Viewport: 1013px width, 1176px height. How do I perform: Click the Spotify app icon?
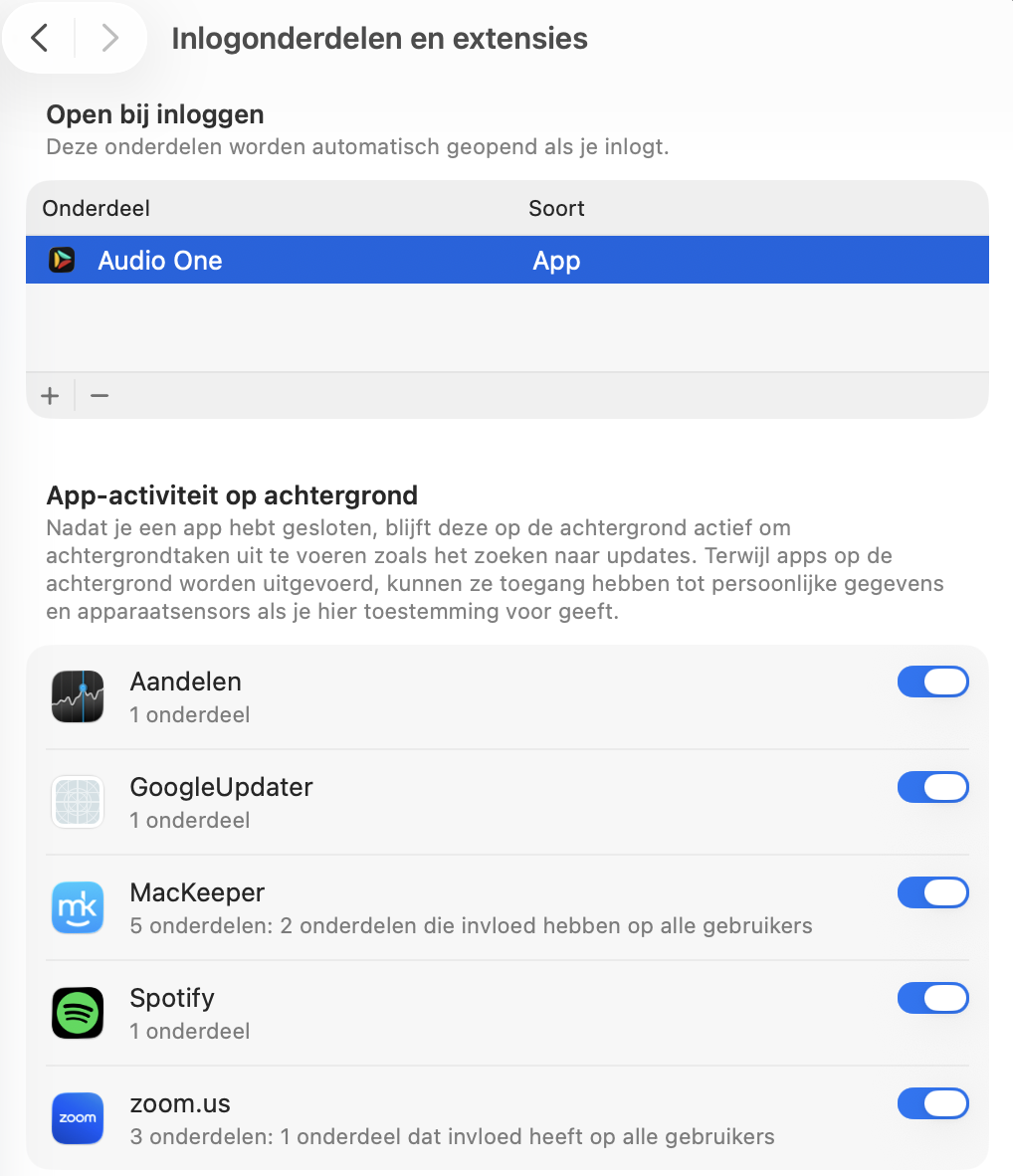pos(77,1013)
